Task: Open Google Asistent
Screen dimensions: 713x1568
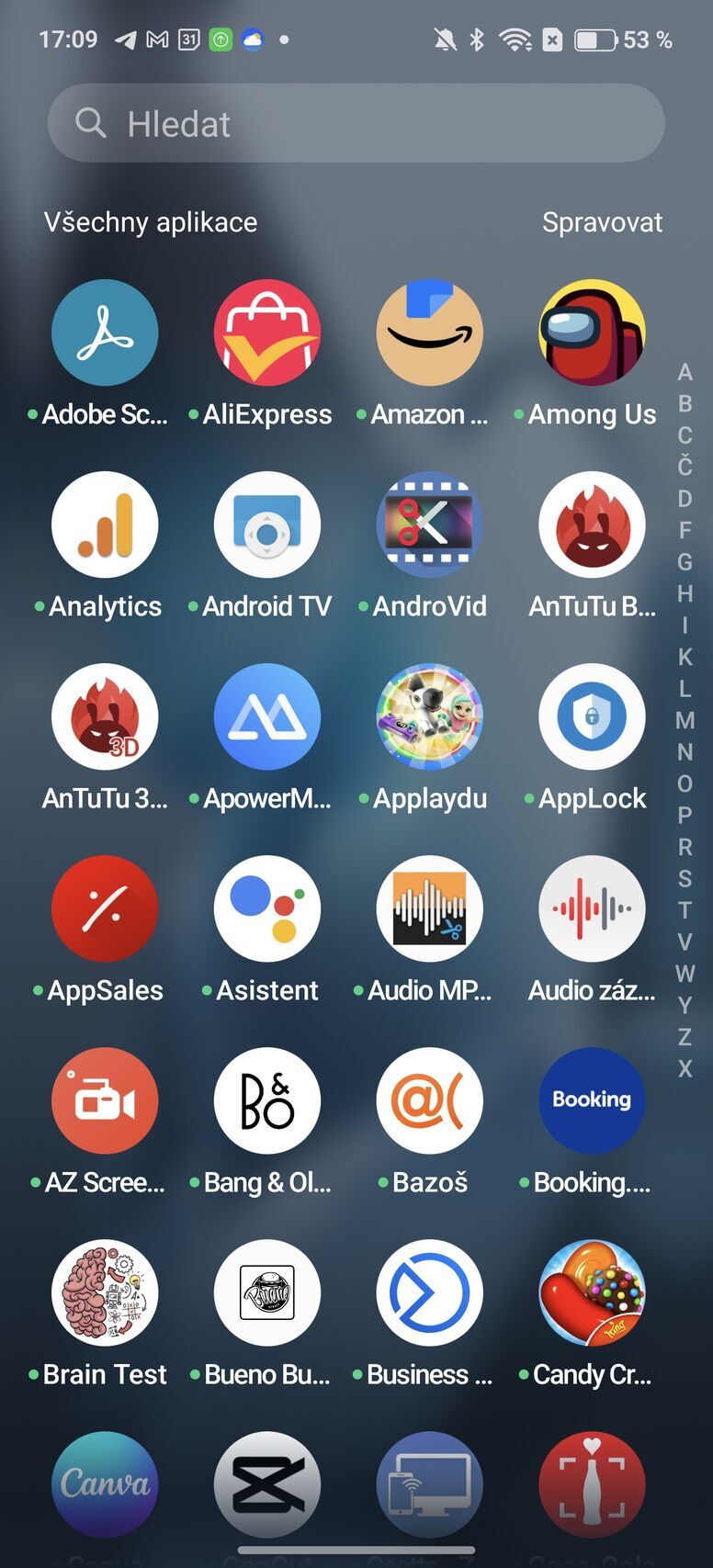Action: 267,908
